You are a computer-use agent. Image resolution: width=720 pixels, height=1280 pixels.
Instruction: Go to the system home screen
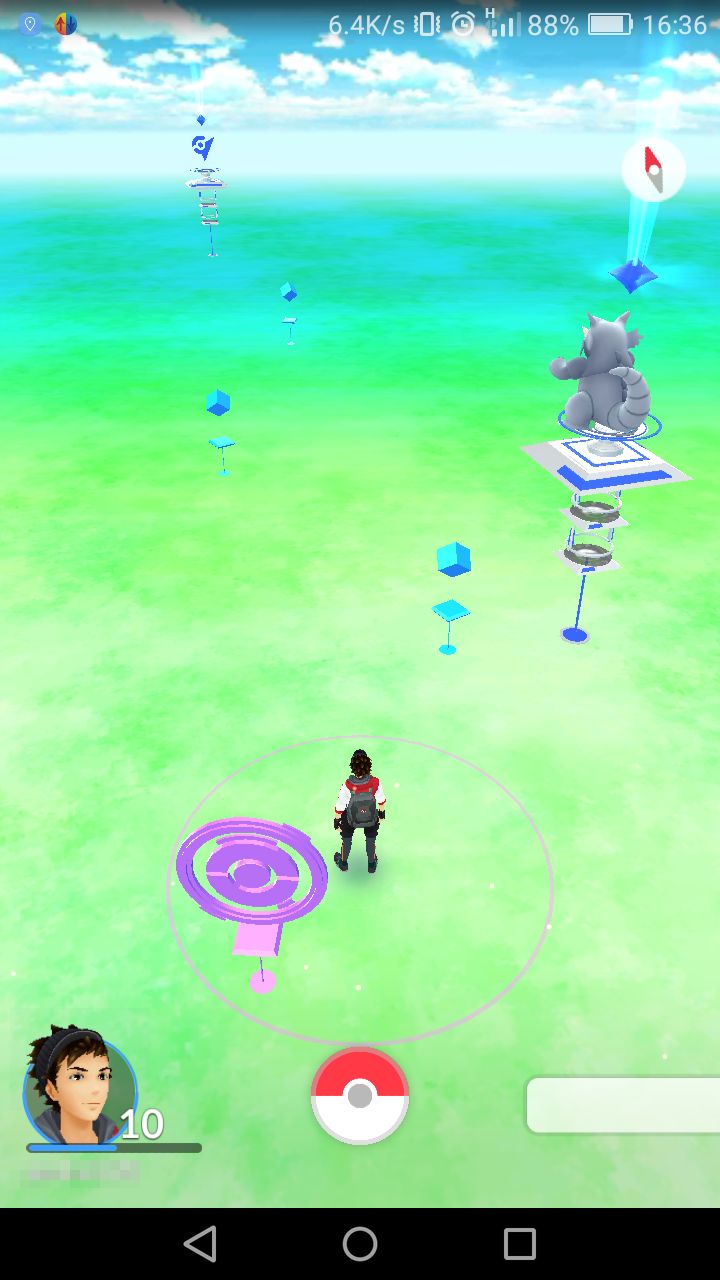click(360, 1244)
